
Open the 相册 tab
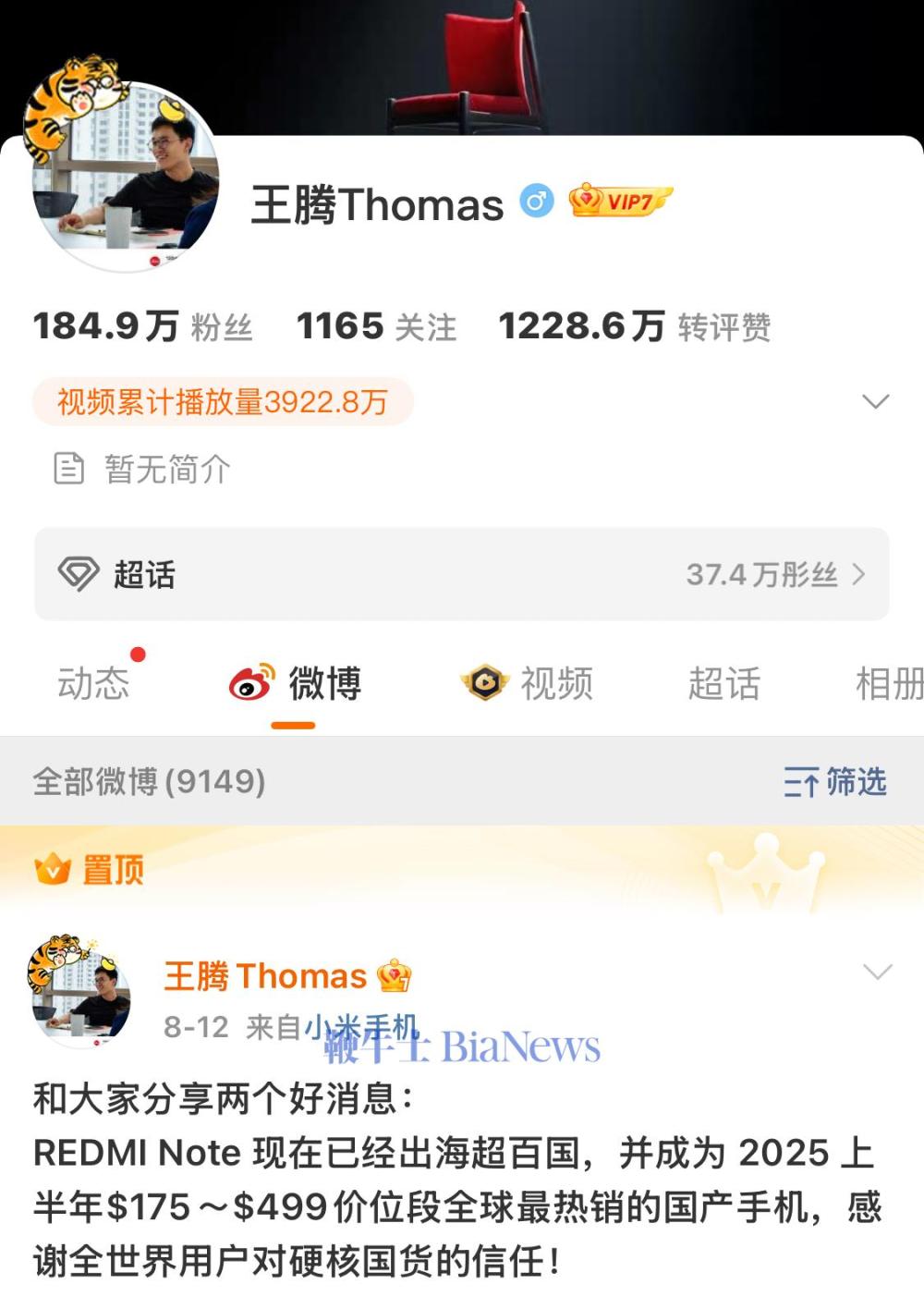888,684
